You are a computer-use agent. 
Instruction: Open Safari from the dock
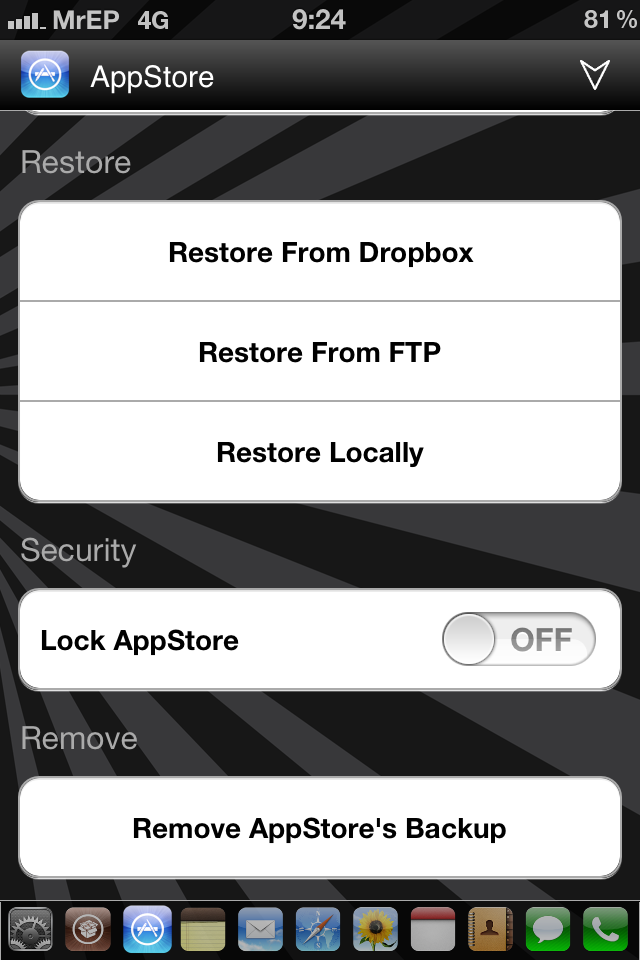(x=318, y=929)
